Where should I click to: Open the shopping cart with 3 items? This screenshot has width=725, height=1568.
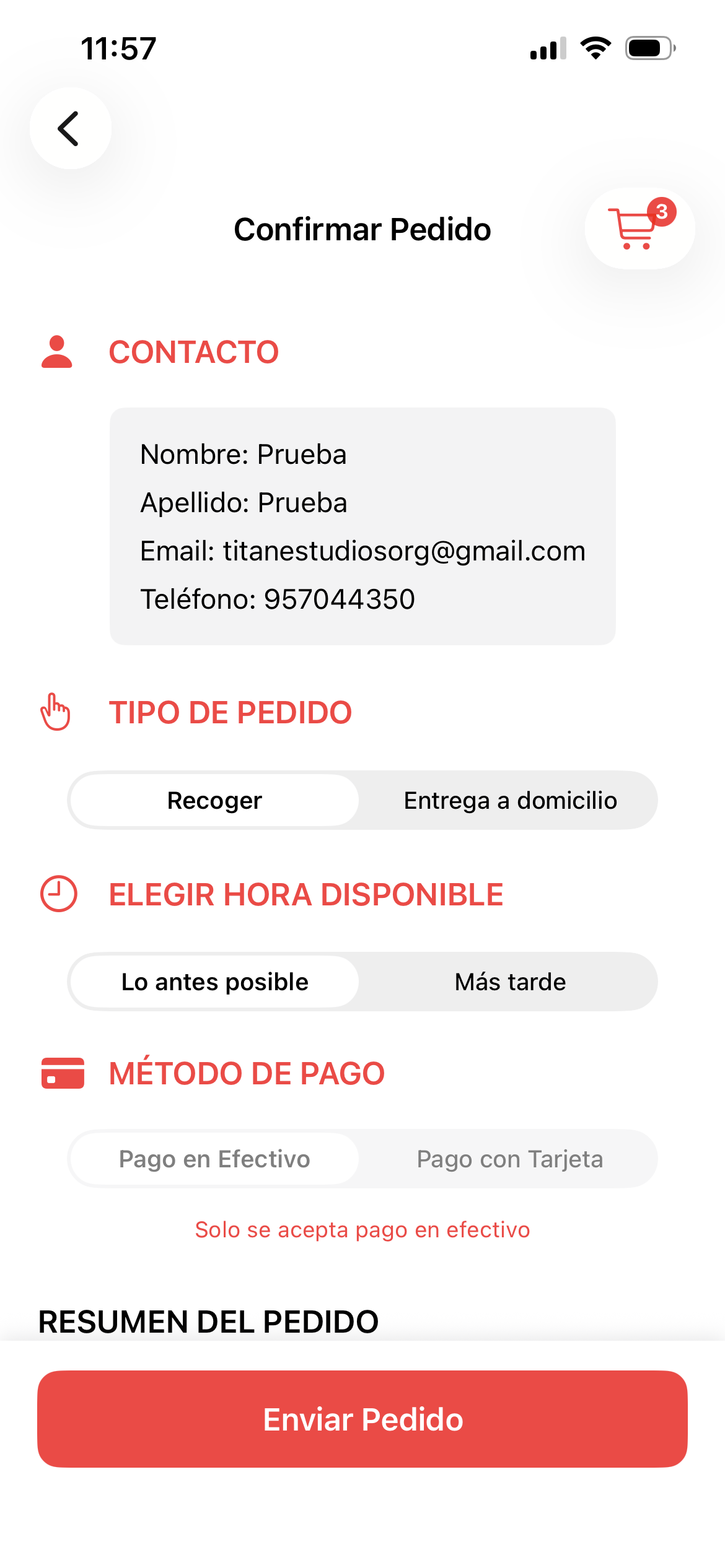(638, 229)
